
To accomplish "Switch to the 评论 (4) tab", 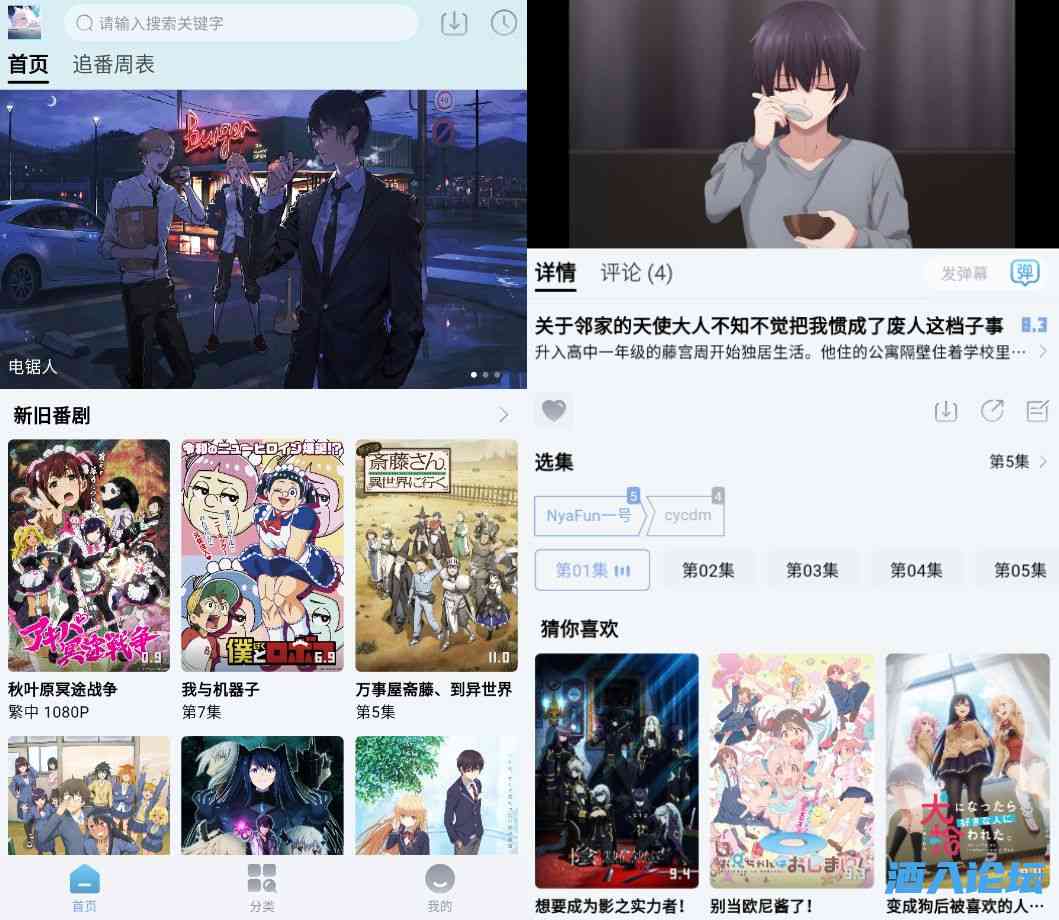I will click(x=636, y=273).
